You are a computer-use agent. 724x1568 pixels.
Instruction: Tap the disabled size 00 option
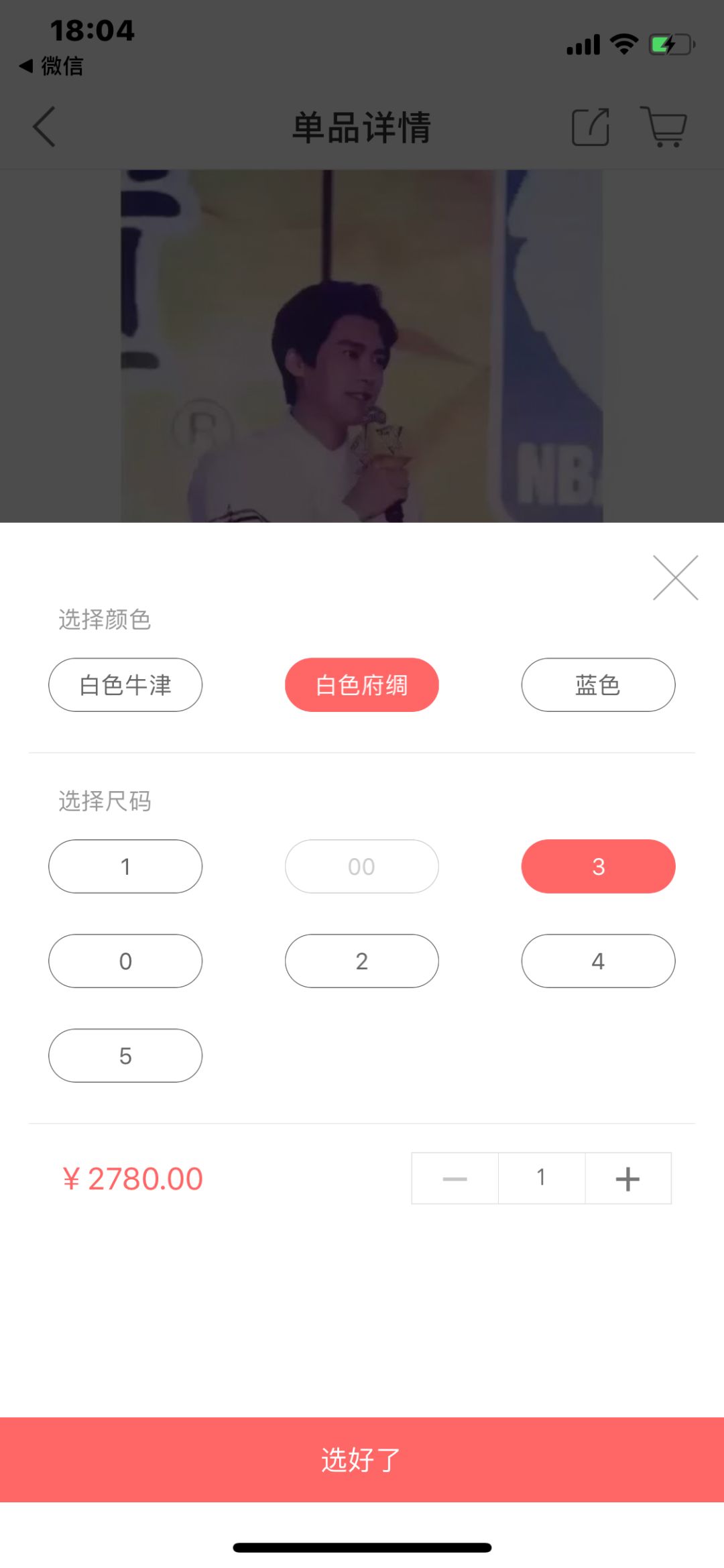point(361,866)
